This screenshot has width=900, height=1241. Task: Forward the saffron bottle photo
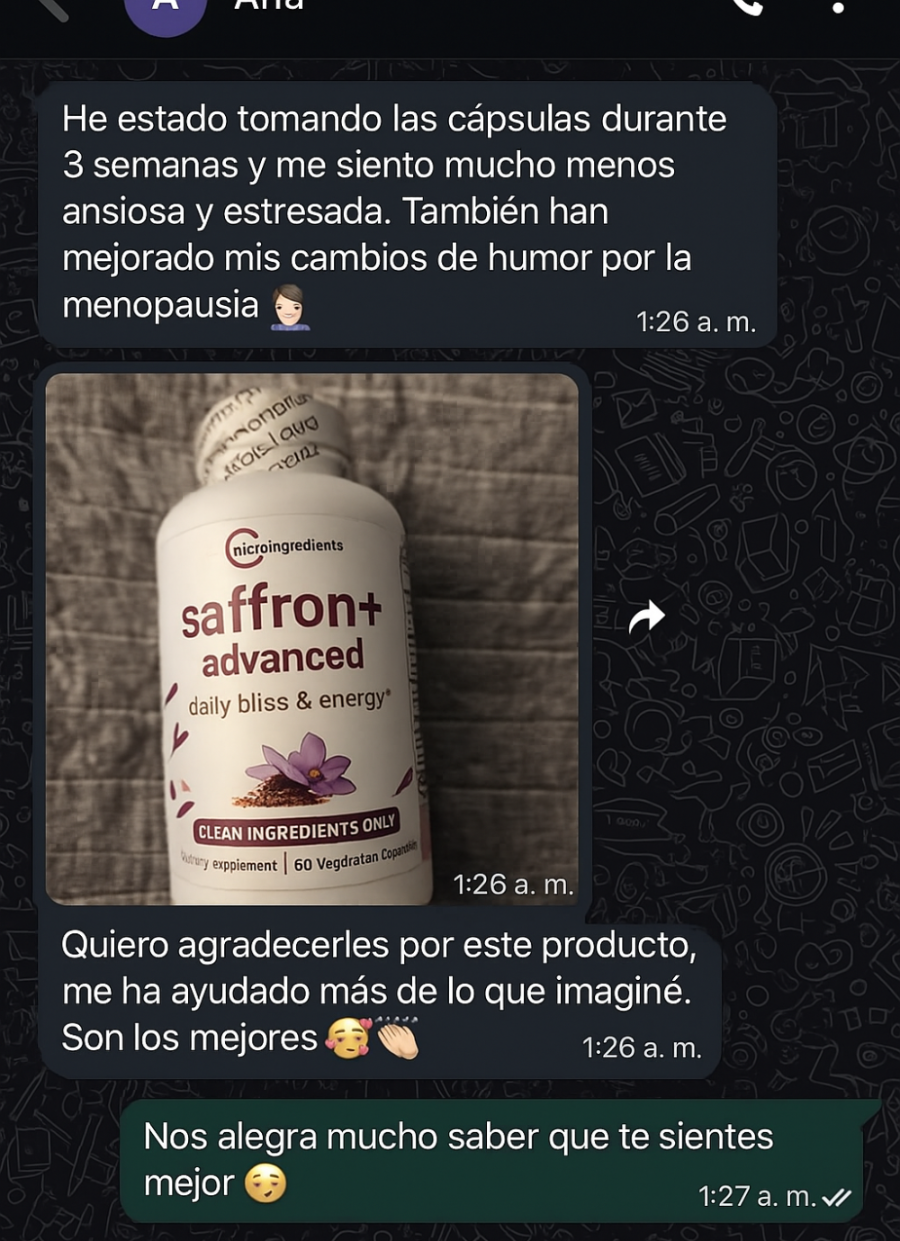[x=646, y=617]
